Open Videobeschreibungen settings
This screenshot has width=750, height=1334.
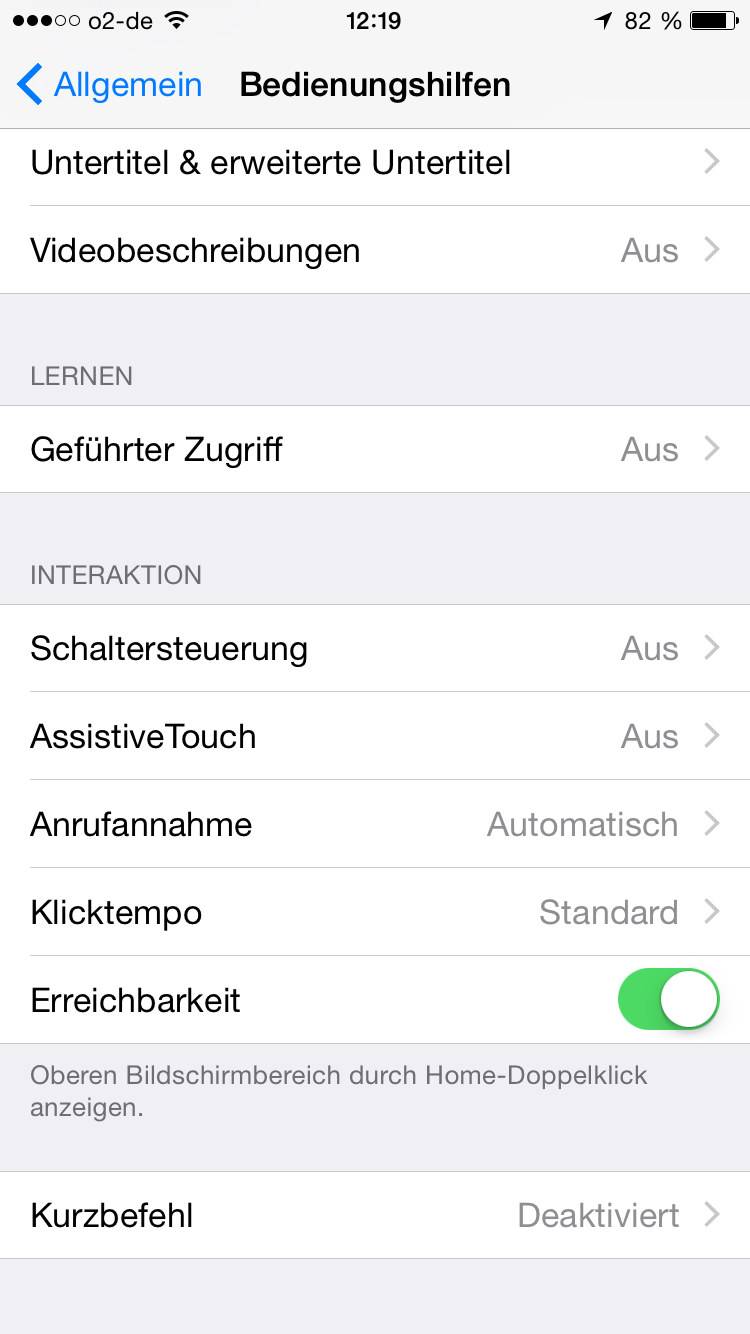tap(375, 250)
